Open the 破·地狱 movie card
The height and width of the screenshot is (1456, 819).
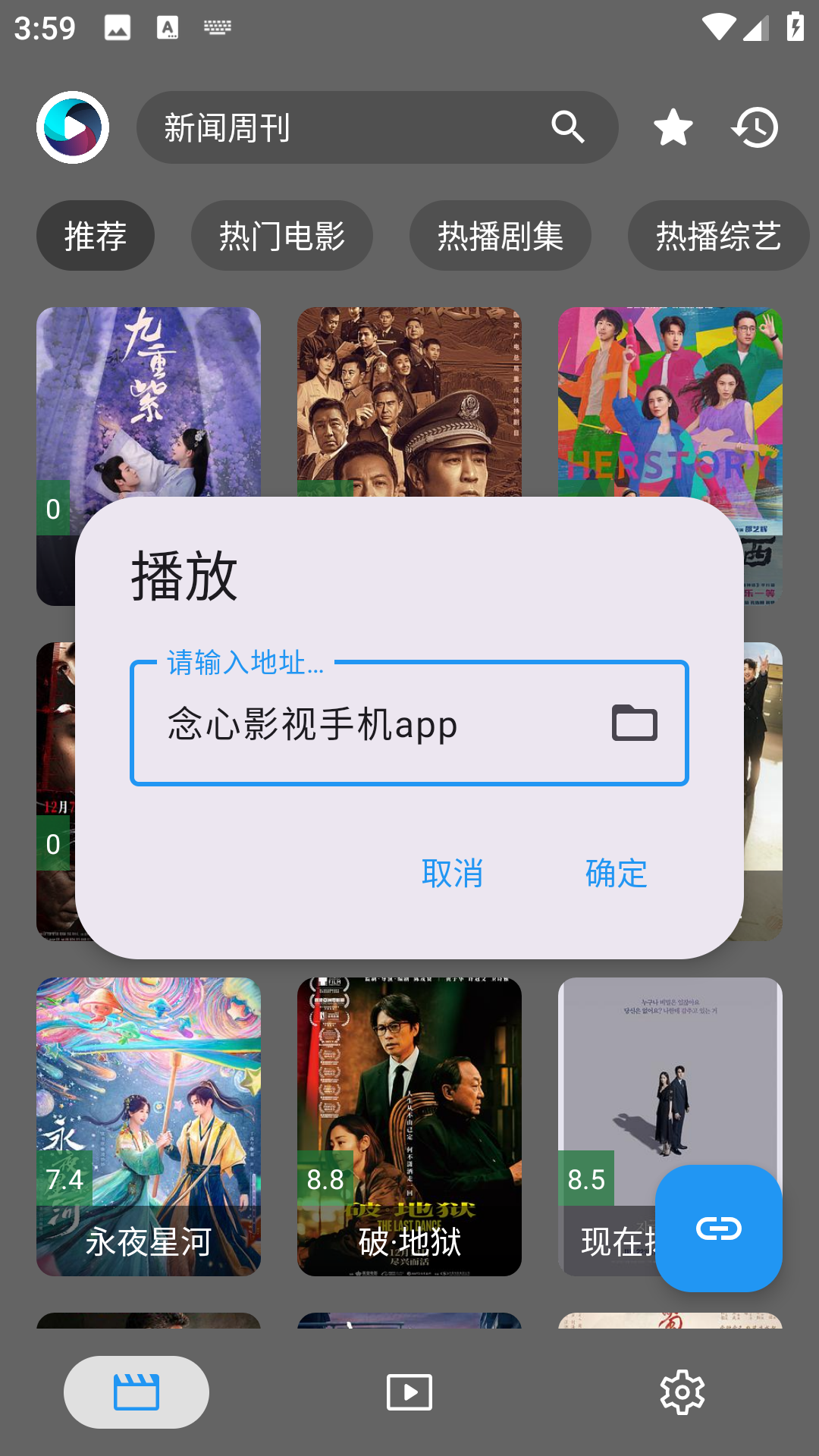[409, 1126]
